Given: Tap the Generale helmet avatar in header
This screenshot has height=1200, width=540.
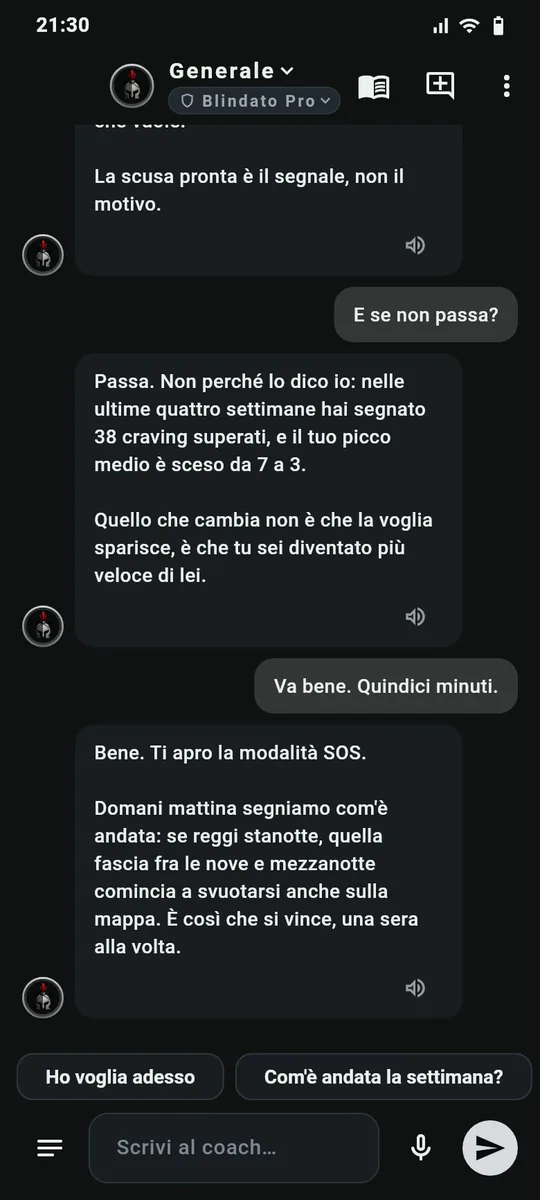Looking at the screenshot, I should click(x=132, y=86).
